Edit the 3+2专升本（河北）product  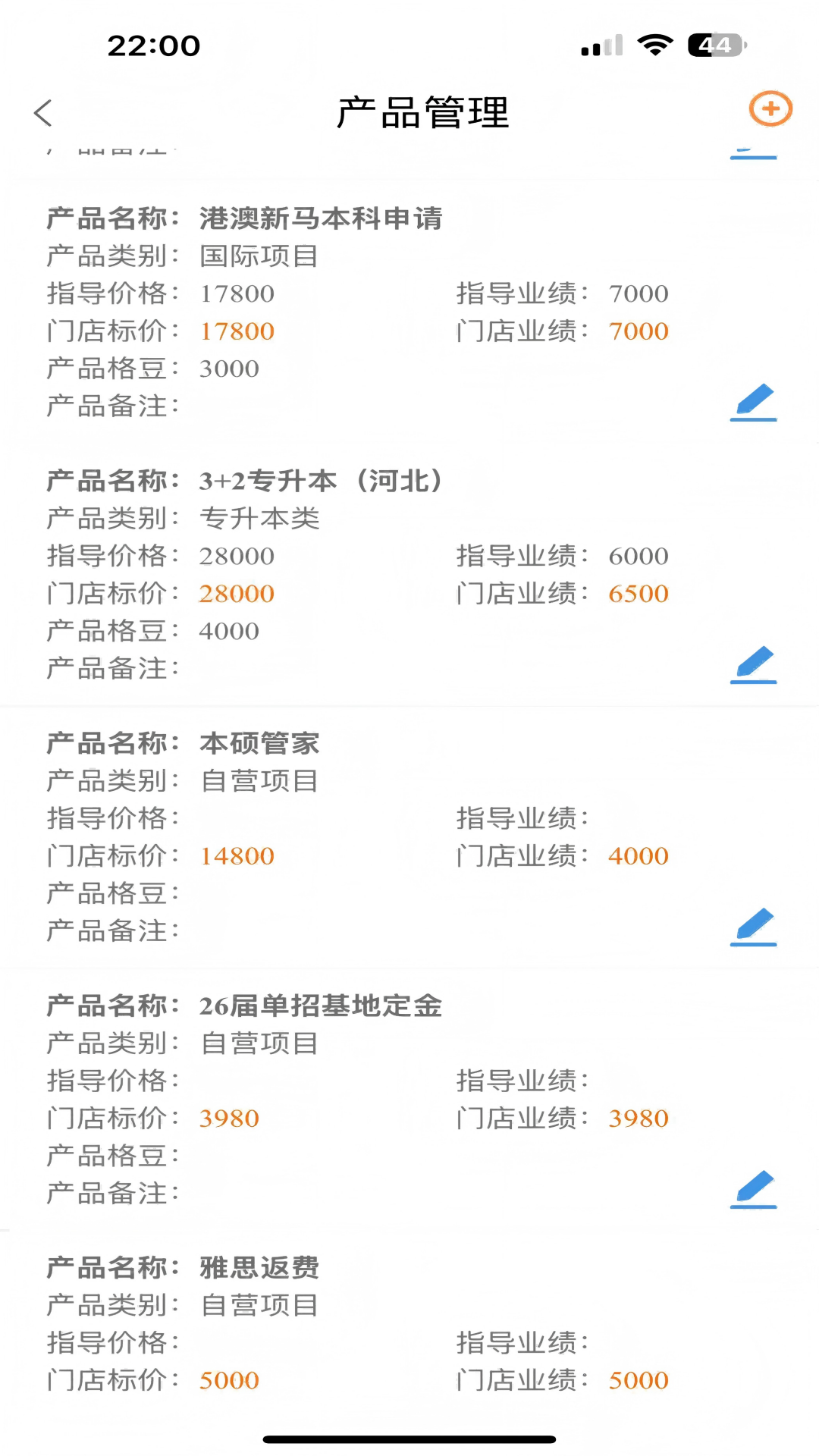coord(753,663)
